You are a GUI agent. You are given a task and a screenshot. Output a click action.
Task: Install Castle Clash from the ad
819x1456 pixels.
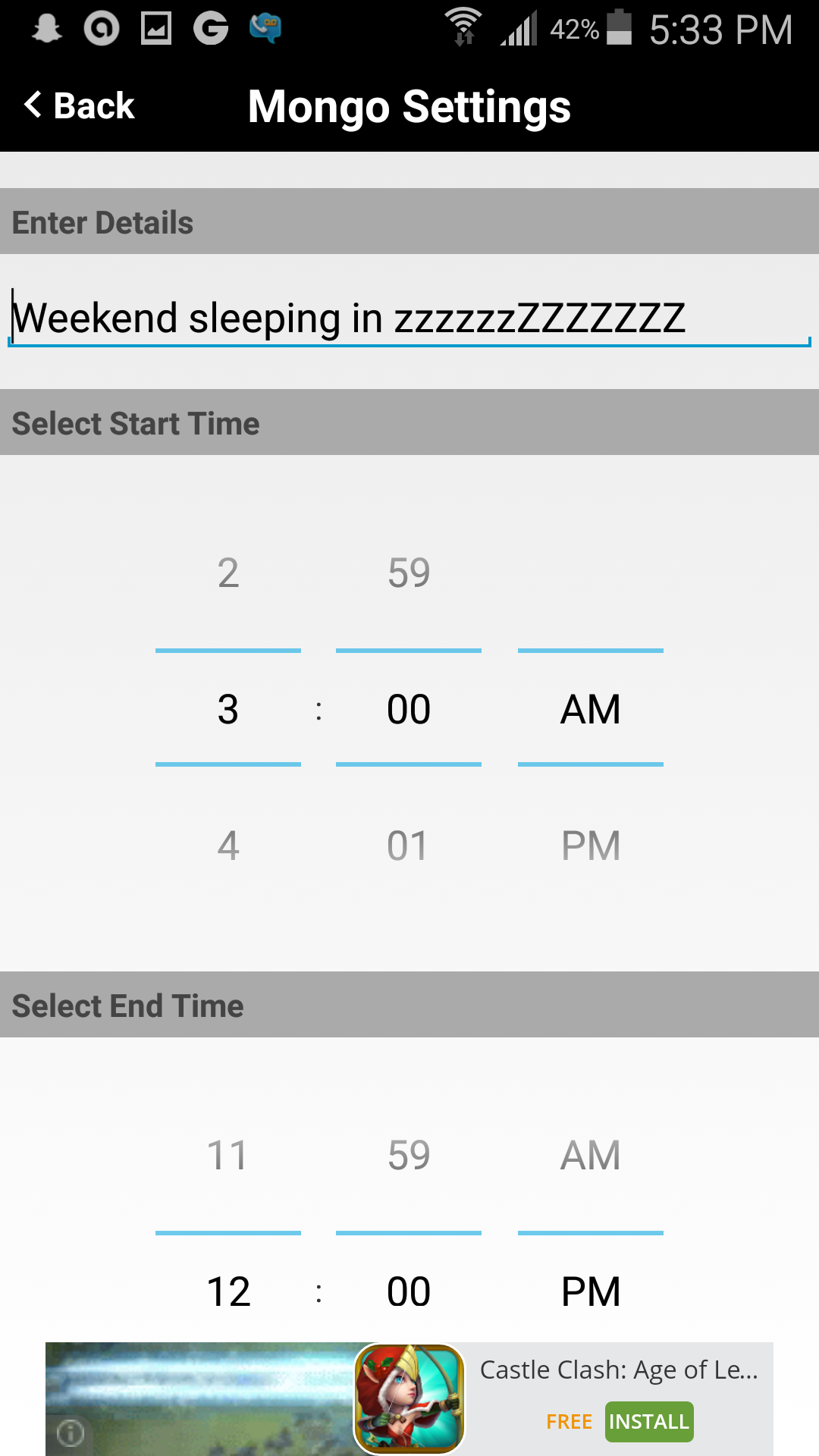[x=649, y=1421]
